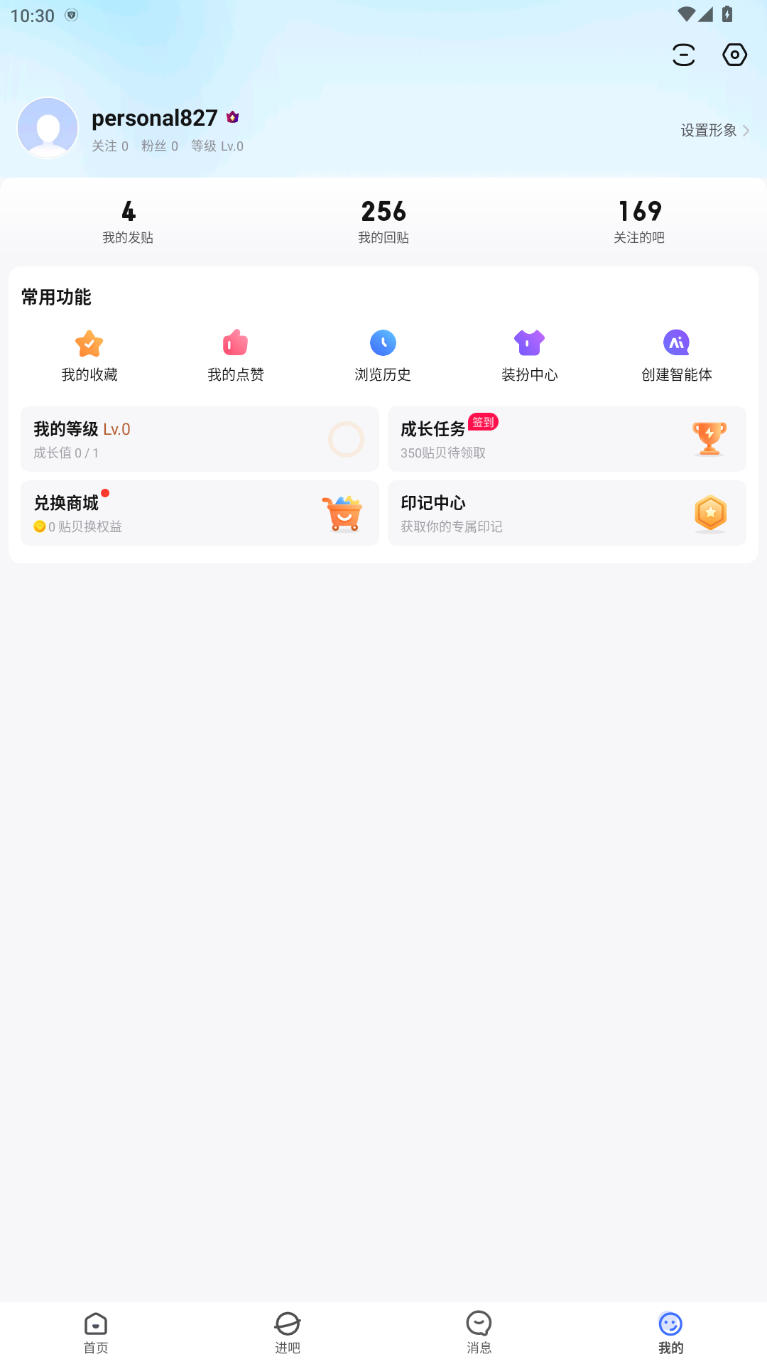Open 兑换商城 exchange mall card
The width and height of the screenshot is (767, 1364).
tap(200, 513)
